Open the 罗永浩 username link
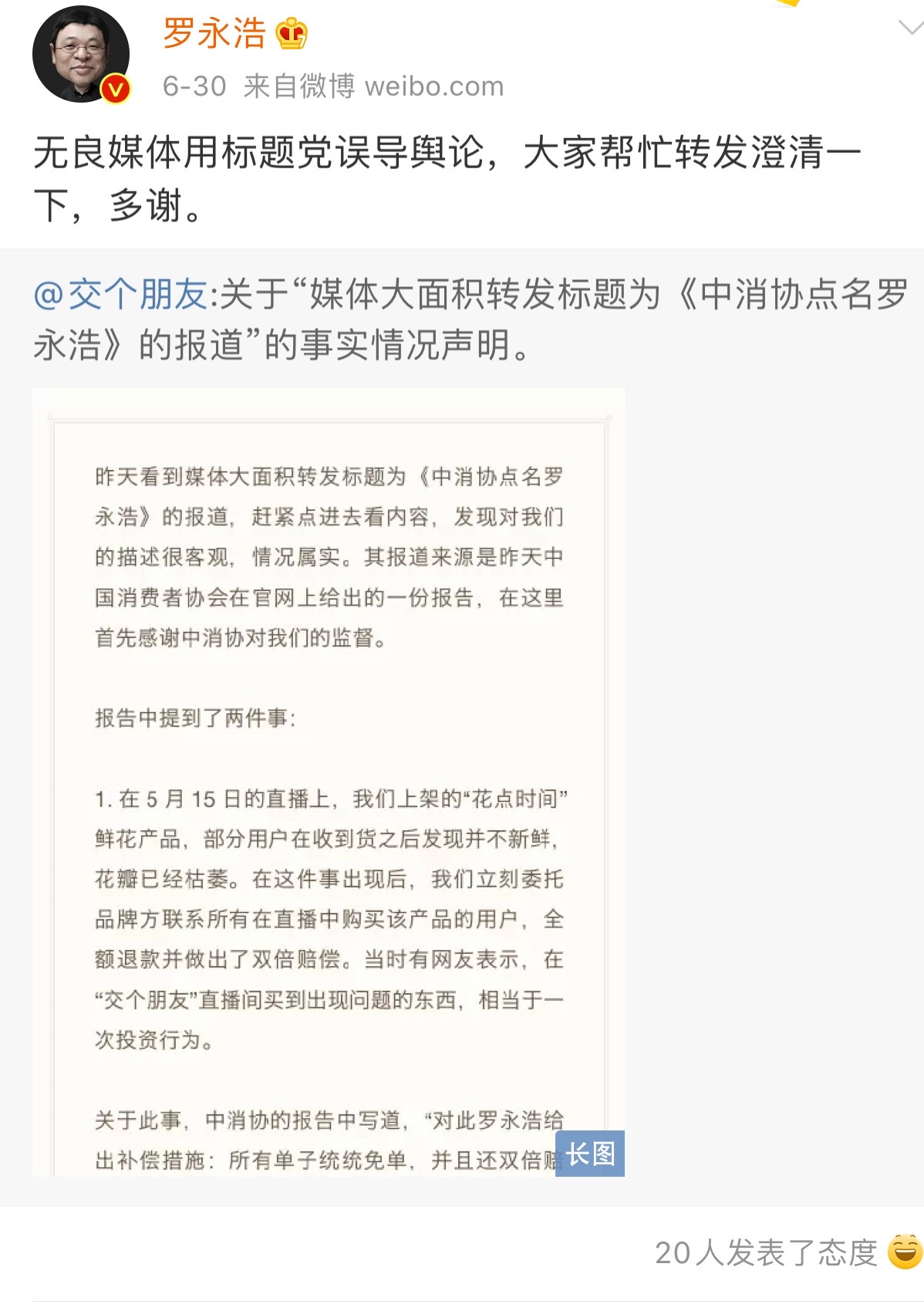The height and width of the screenshot is (1311, 924). tap(214, 33)
